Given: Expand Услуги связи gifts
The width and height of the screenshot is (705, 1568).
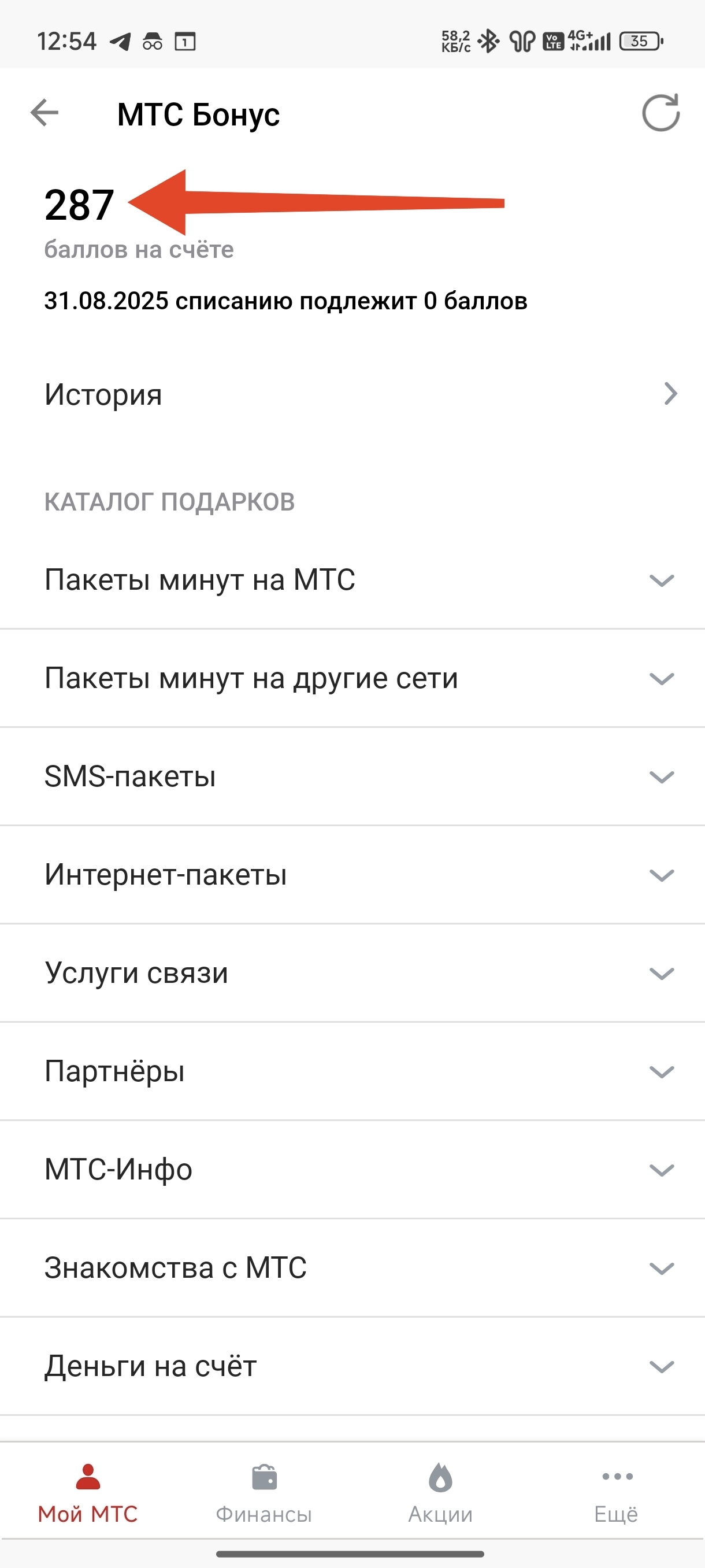Looking at the screenshot, I should 353,973.
